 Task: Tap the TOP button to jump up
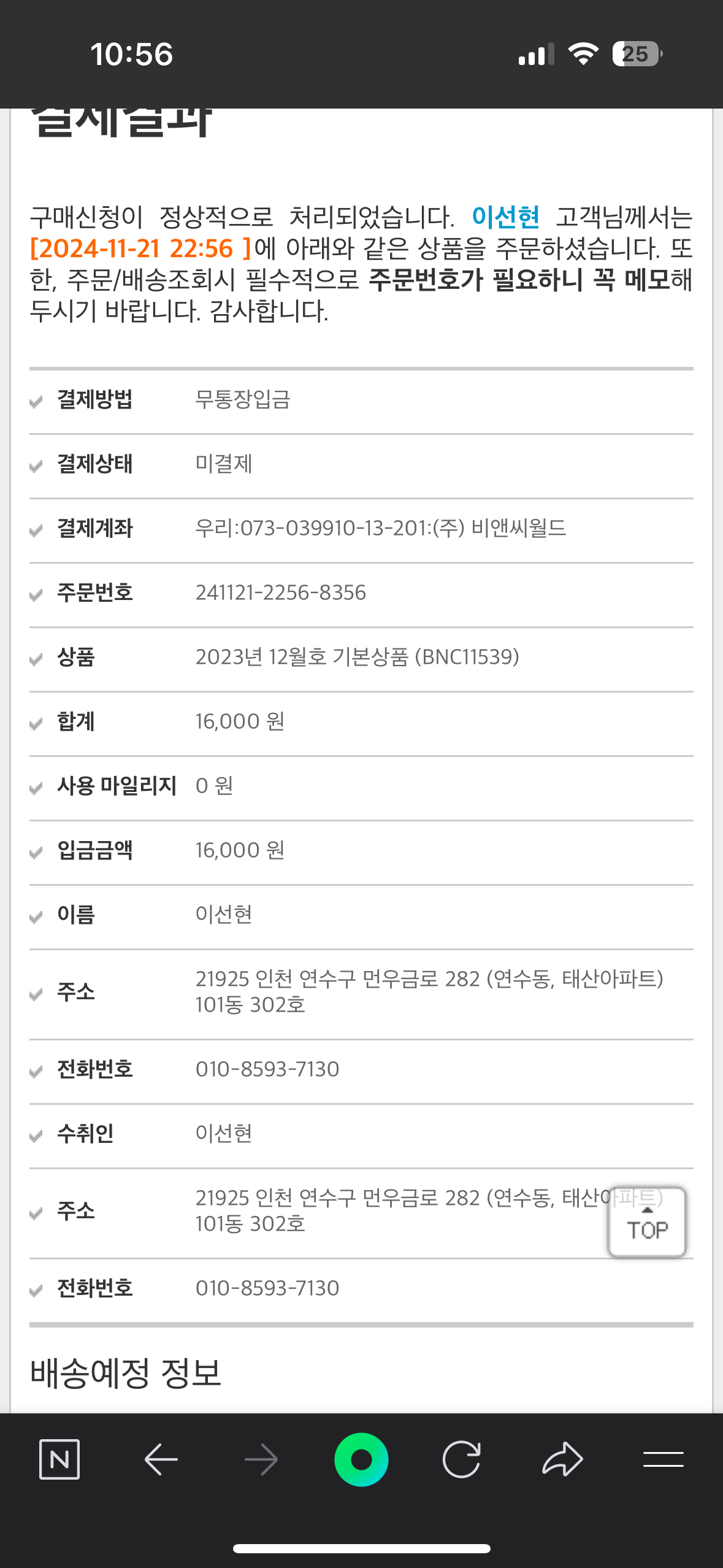click(646, 1222)
